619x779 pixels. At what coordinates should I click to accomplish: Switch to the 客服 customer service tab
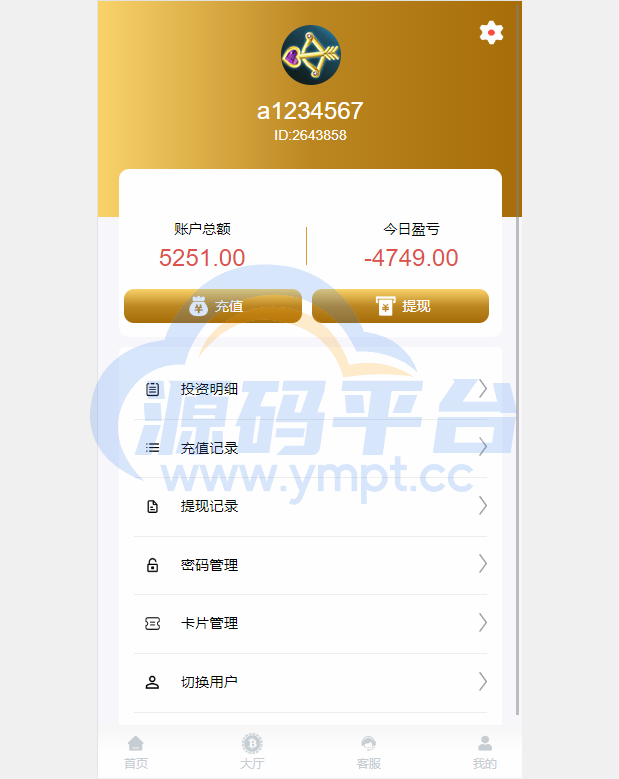coord(368,753)
